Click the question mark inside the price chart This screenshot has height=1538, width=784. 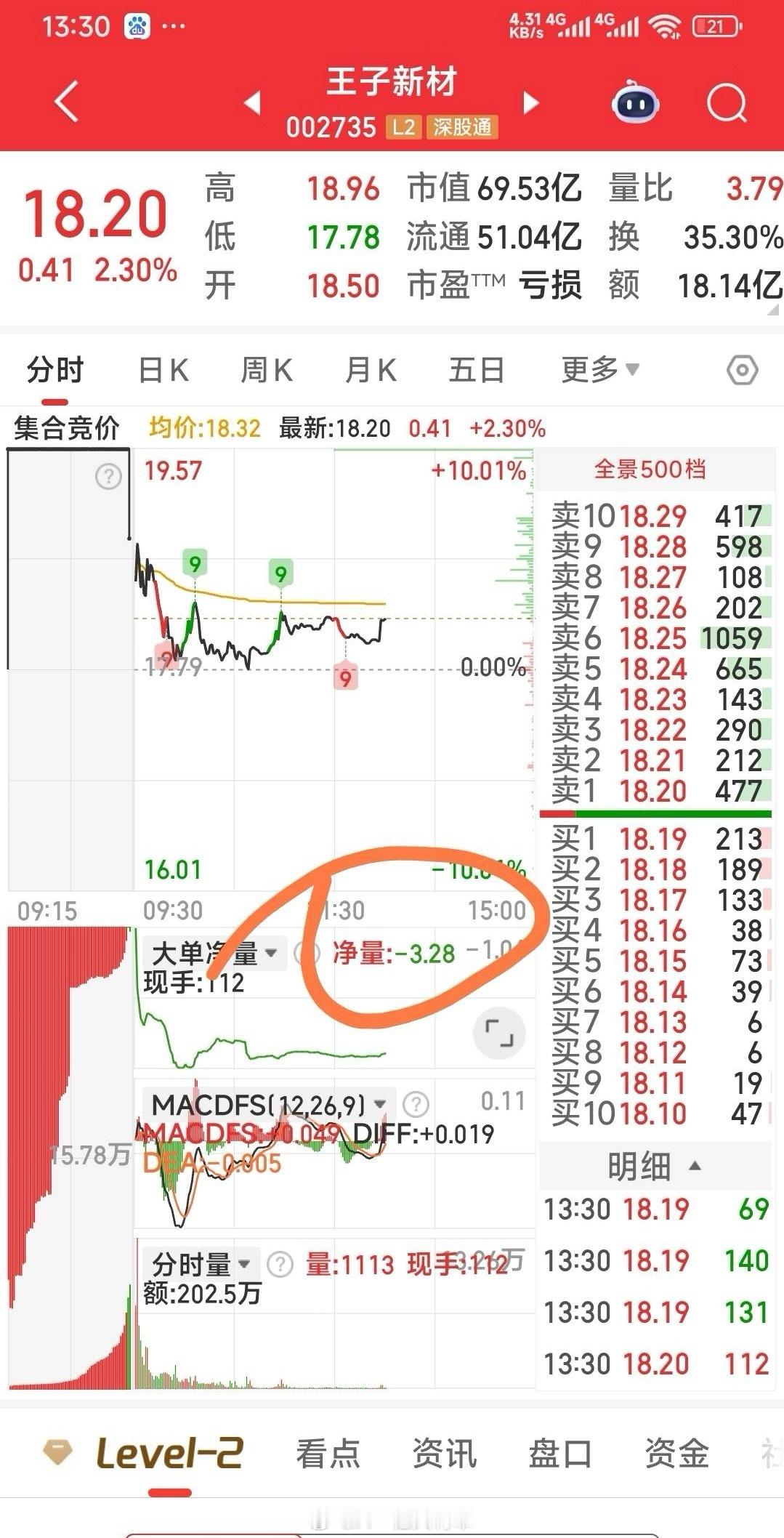click(108, 476)
